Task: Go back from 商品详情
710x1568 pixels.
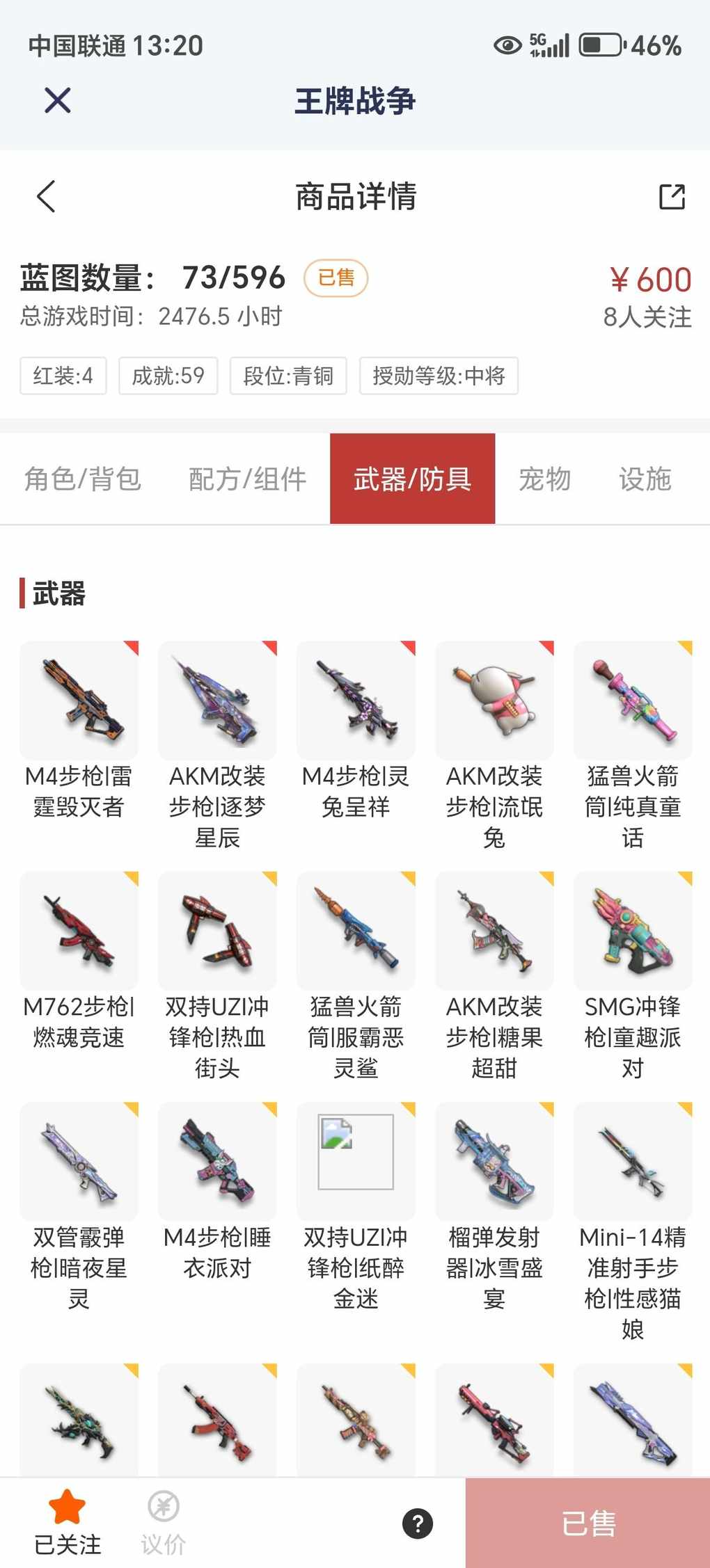Action: [46, 196]
